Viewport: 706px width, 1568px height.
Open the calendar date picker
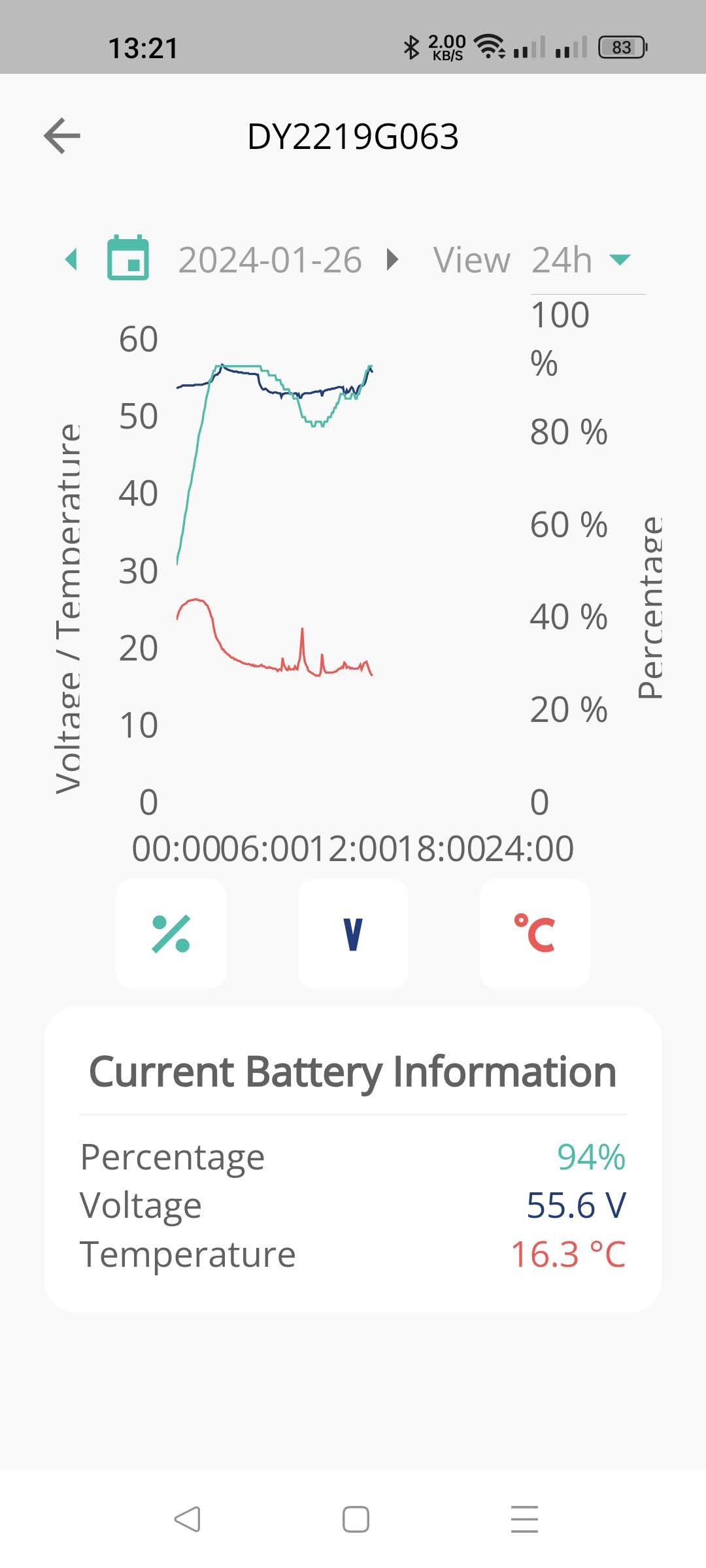(128, 257)
